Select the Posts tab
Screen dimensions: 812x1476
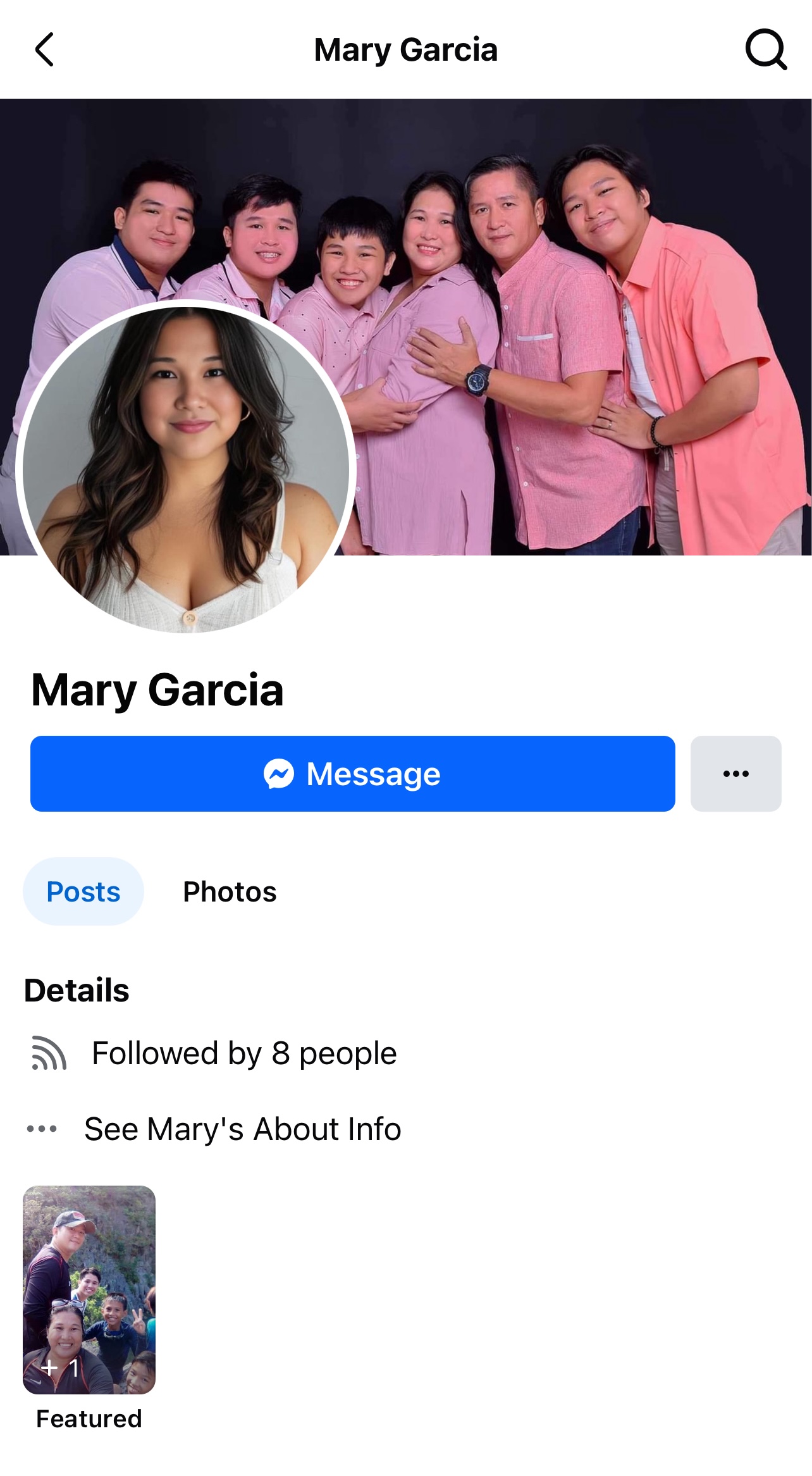tap(83, 891)
